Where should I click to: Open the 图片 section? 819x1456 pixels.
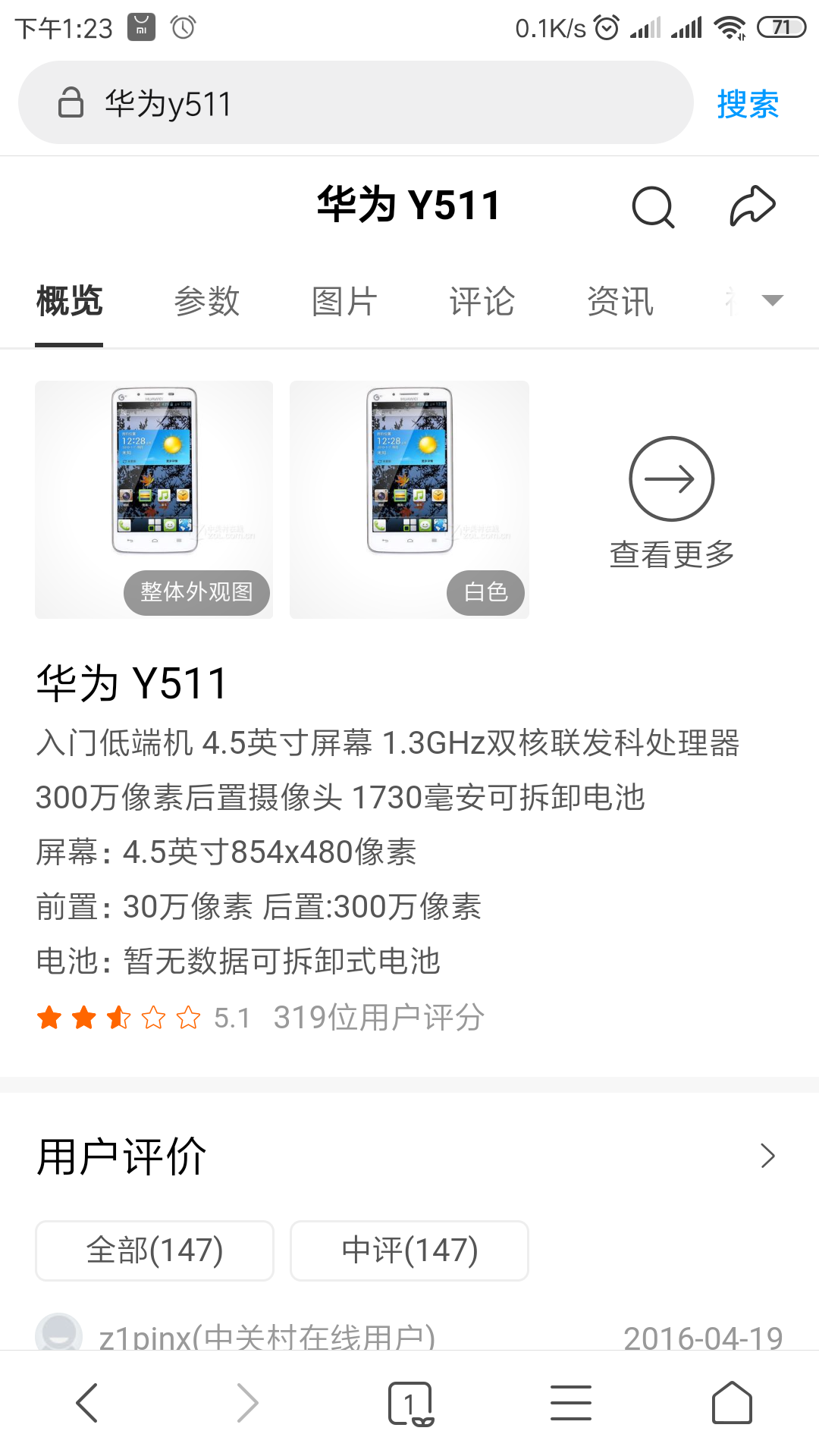tap(344, 301)
